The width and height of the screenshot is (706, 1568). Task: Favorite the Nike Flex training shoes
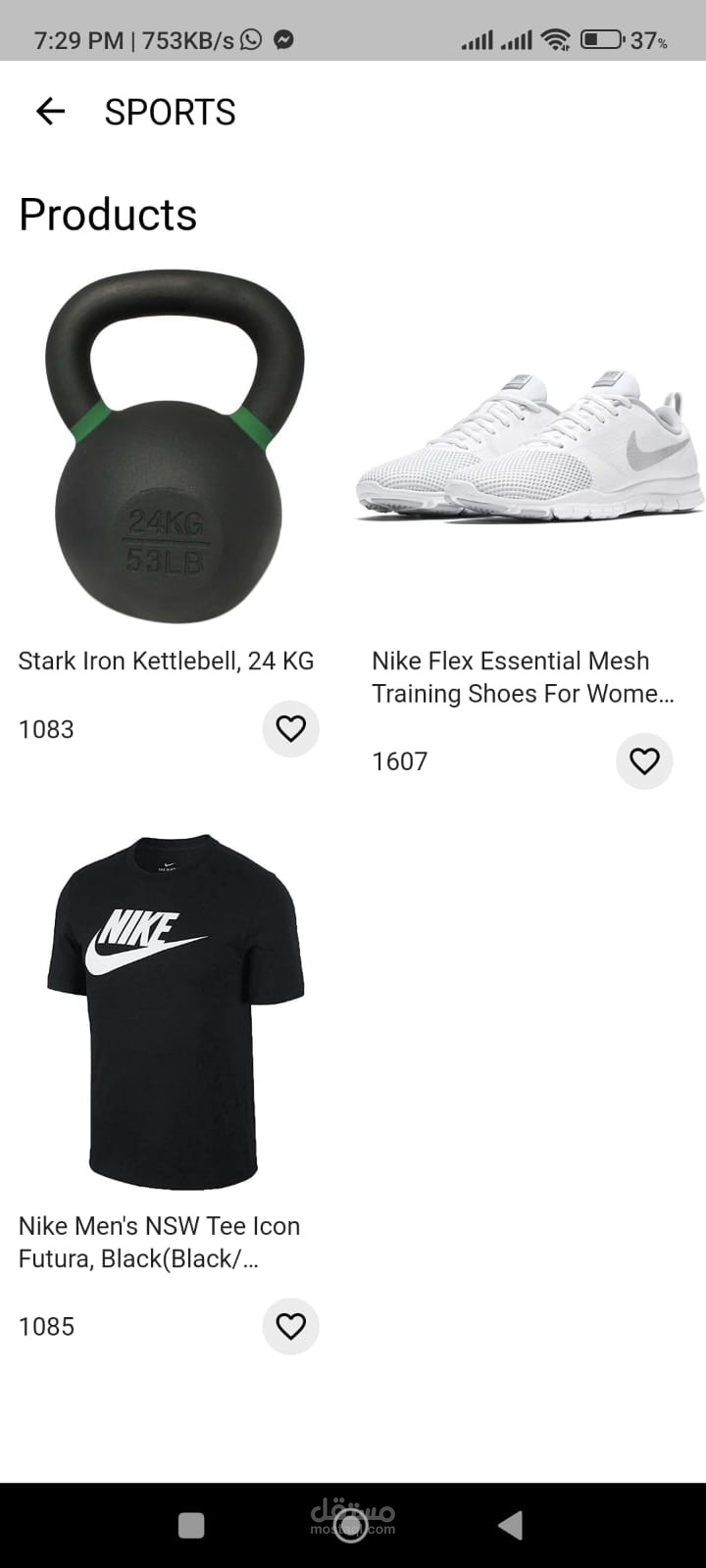[x=643, y=761]
